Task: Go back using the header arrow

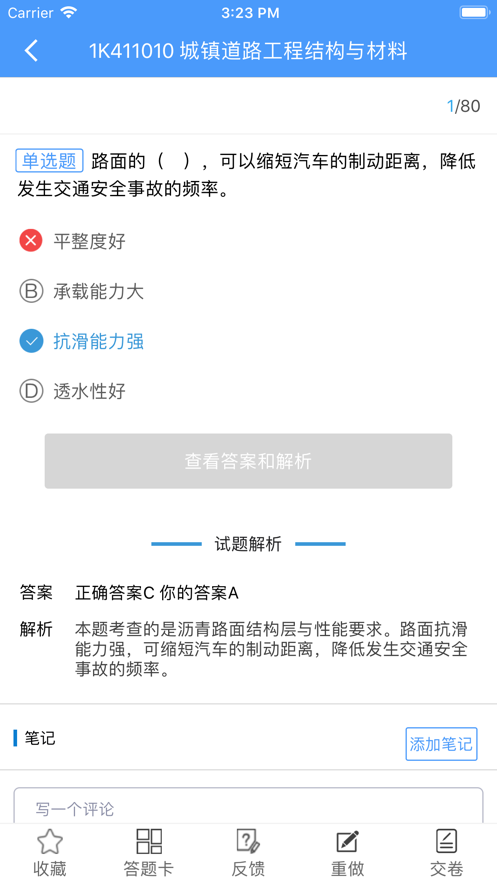Action: [x=32, y=51]
